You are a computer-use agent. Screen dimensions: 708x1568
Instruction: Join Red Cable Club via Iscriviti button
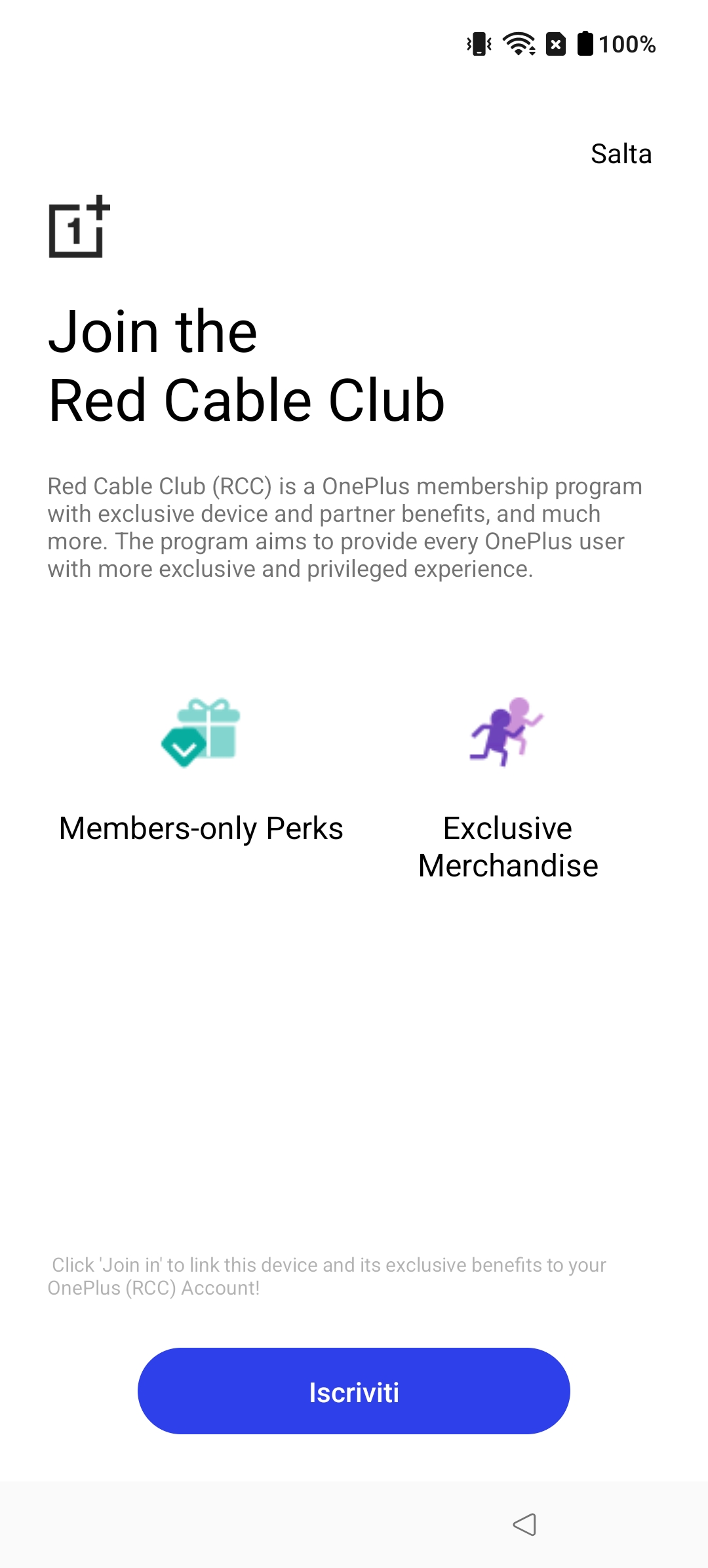354,1390
